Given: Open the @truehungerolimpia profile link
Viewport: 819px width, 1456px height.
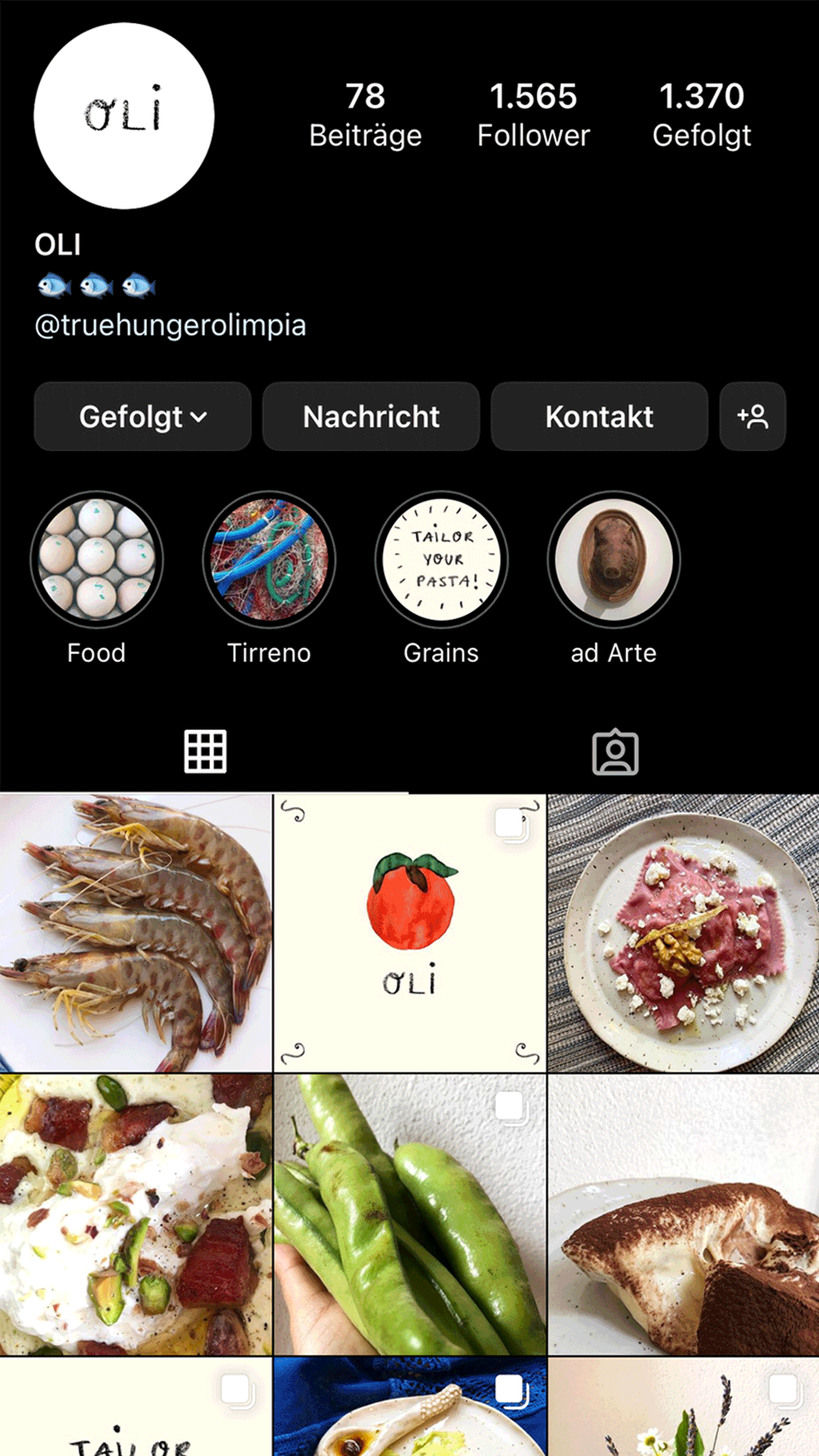Looking at the screenshot, I should [x=171, y=325].
